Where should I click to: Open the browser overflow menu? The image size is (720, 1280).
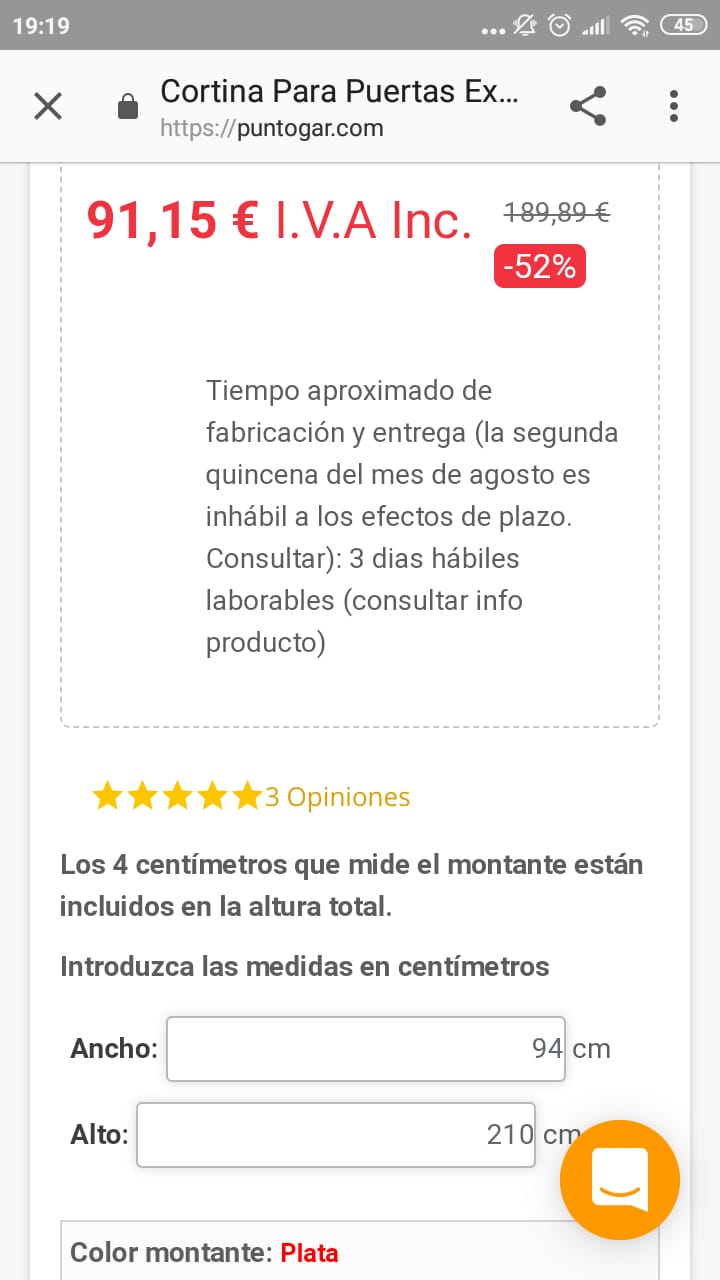pos(674,106)
